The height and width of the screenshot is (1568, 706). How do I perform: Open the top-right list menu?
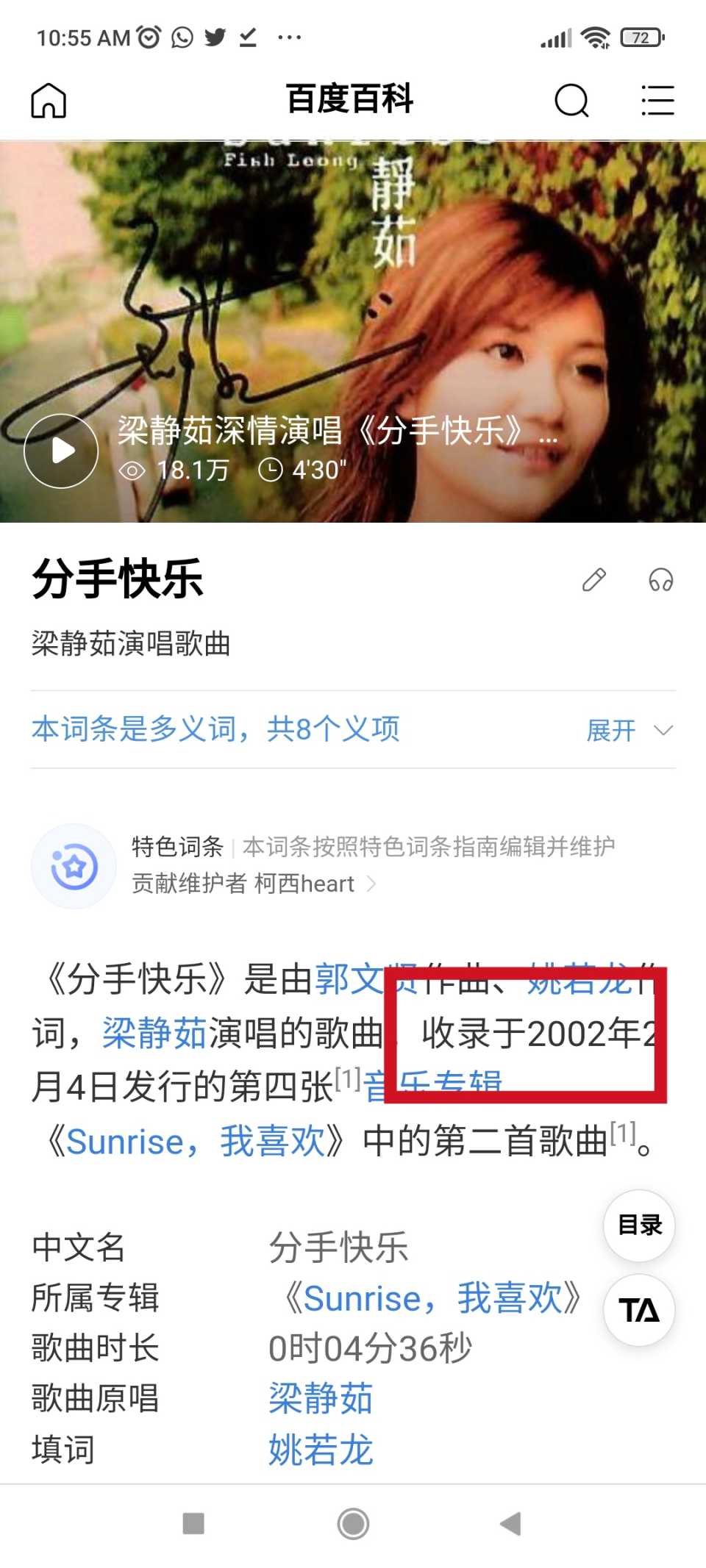point(657,100)
